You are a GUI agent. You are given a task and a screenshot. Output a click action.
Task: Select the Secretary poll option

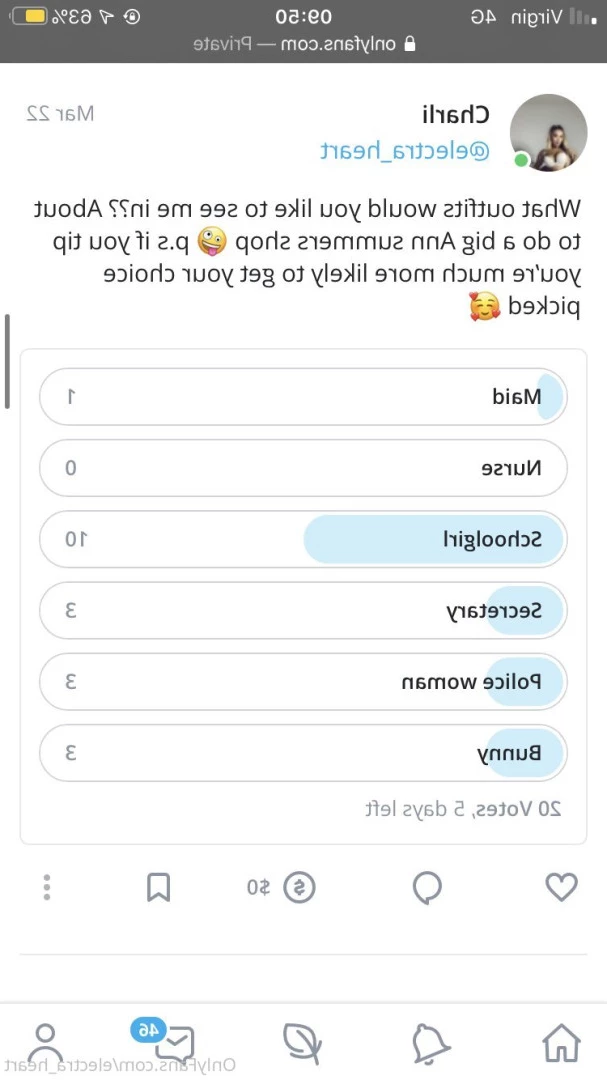coord(303,610)
